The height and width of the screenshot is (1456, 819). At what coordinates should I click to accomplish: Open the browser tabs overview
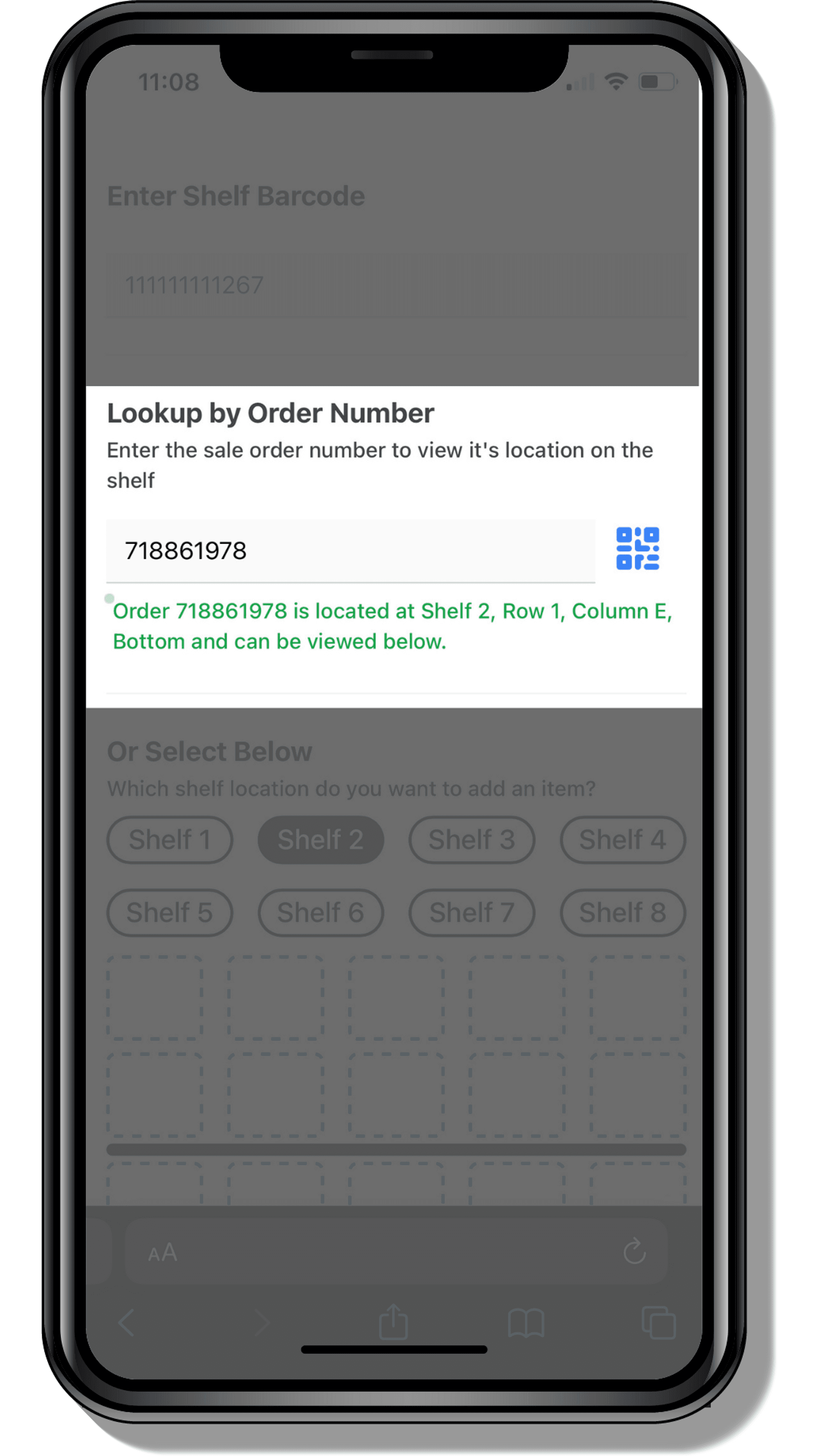pos(658,1323)
